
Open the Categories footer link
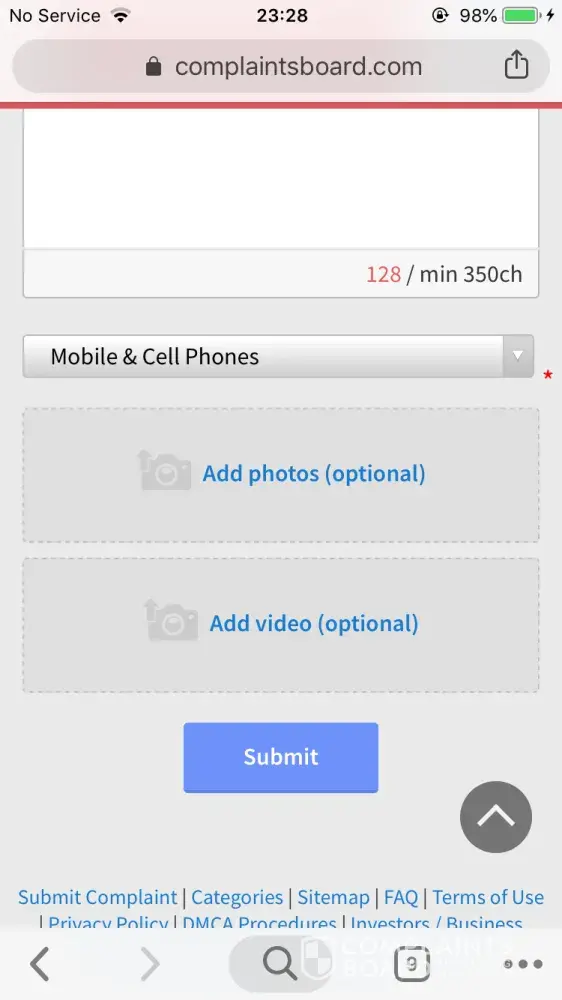237,897
